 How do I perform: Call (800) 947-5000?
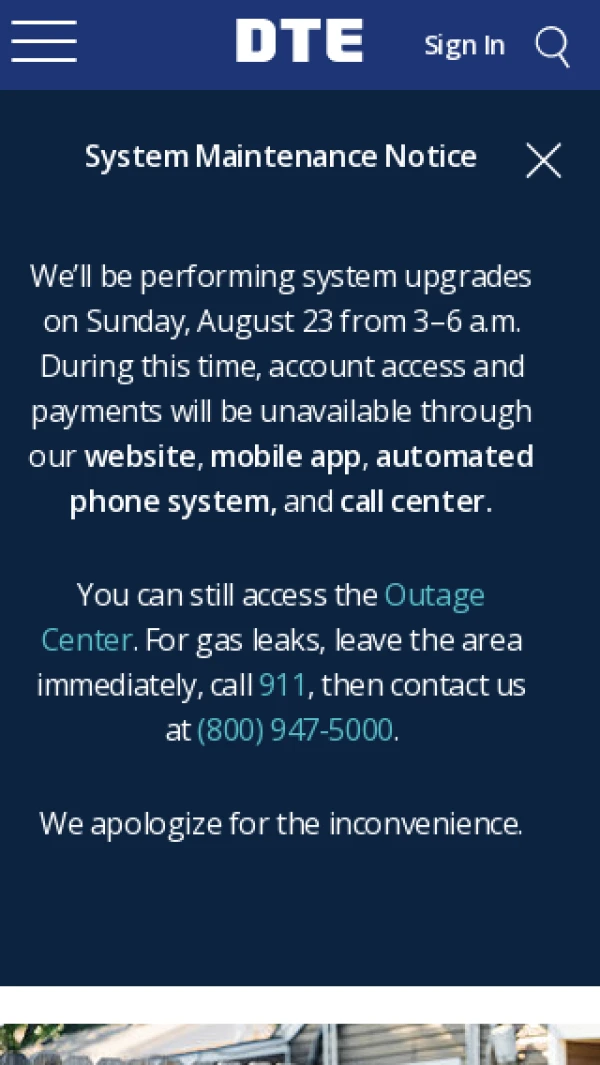[295, 730]
